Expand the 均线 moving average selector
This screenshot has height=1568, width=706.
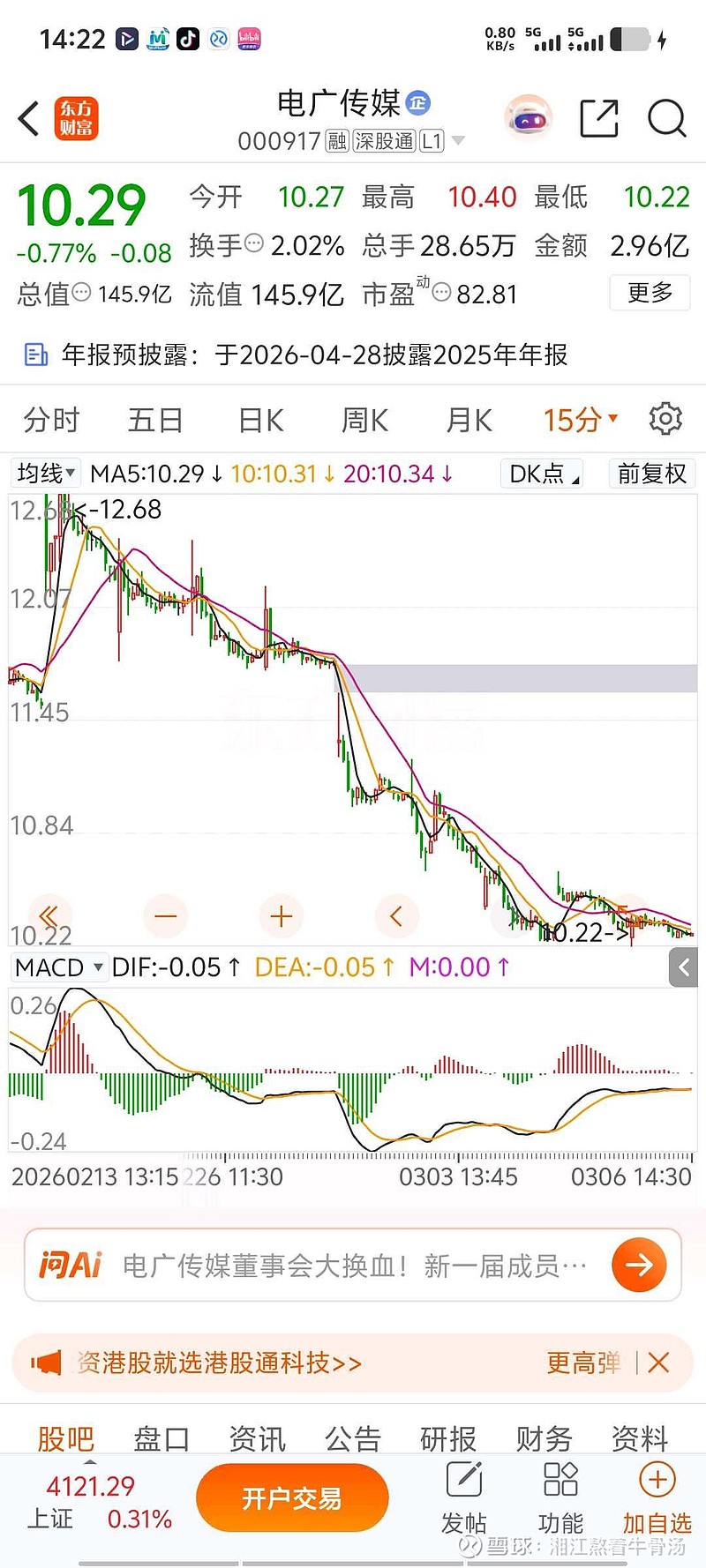[x=44, y=474]
